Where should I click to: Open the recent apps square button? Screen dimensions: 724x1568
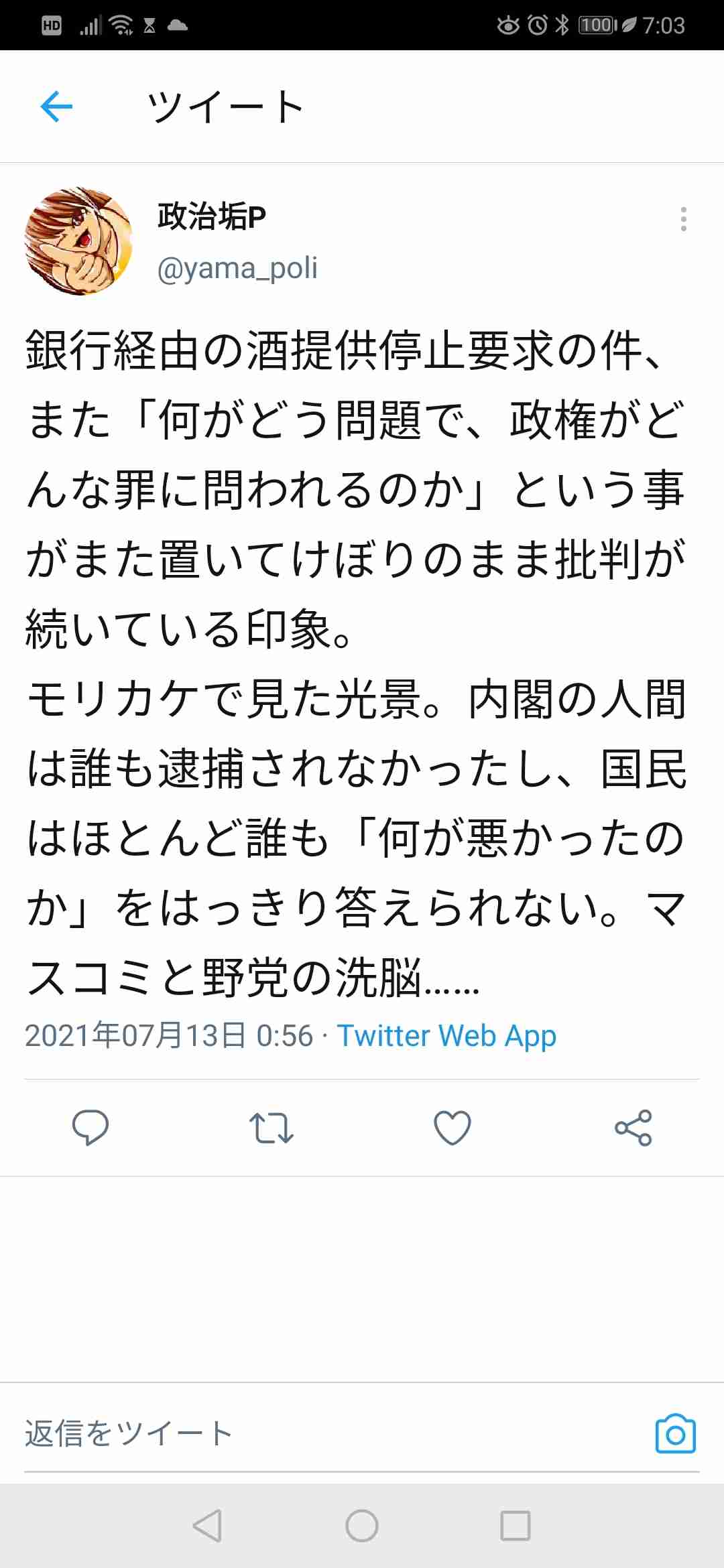pos(516,1526)
